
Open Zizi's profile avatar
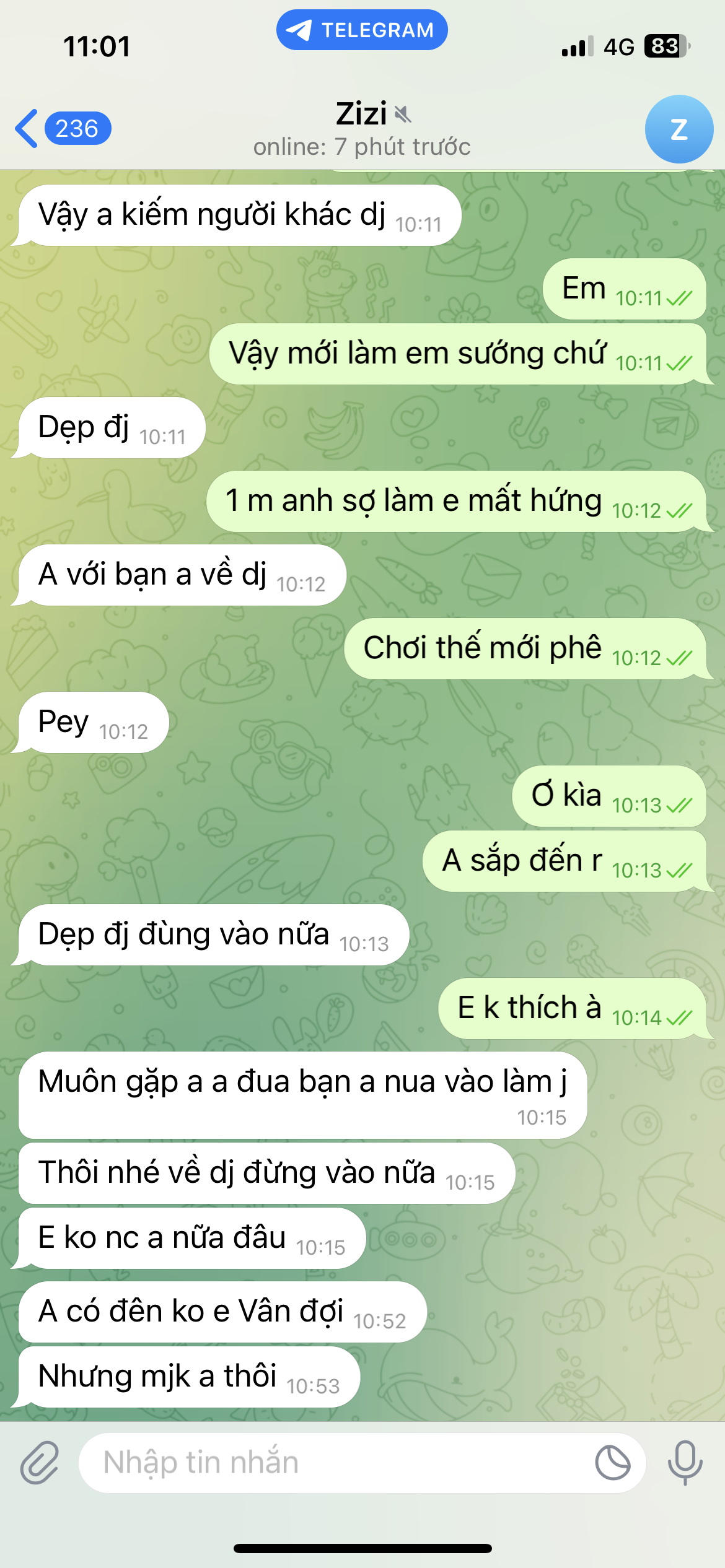click(679, 129)
